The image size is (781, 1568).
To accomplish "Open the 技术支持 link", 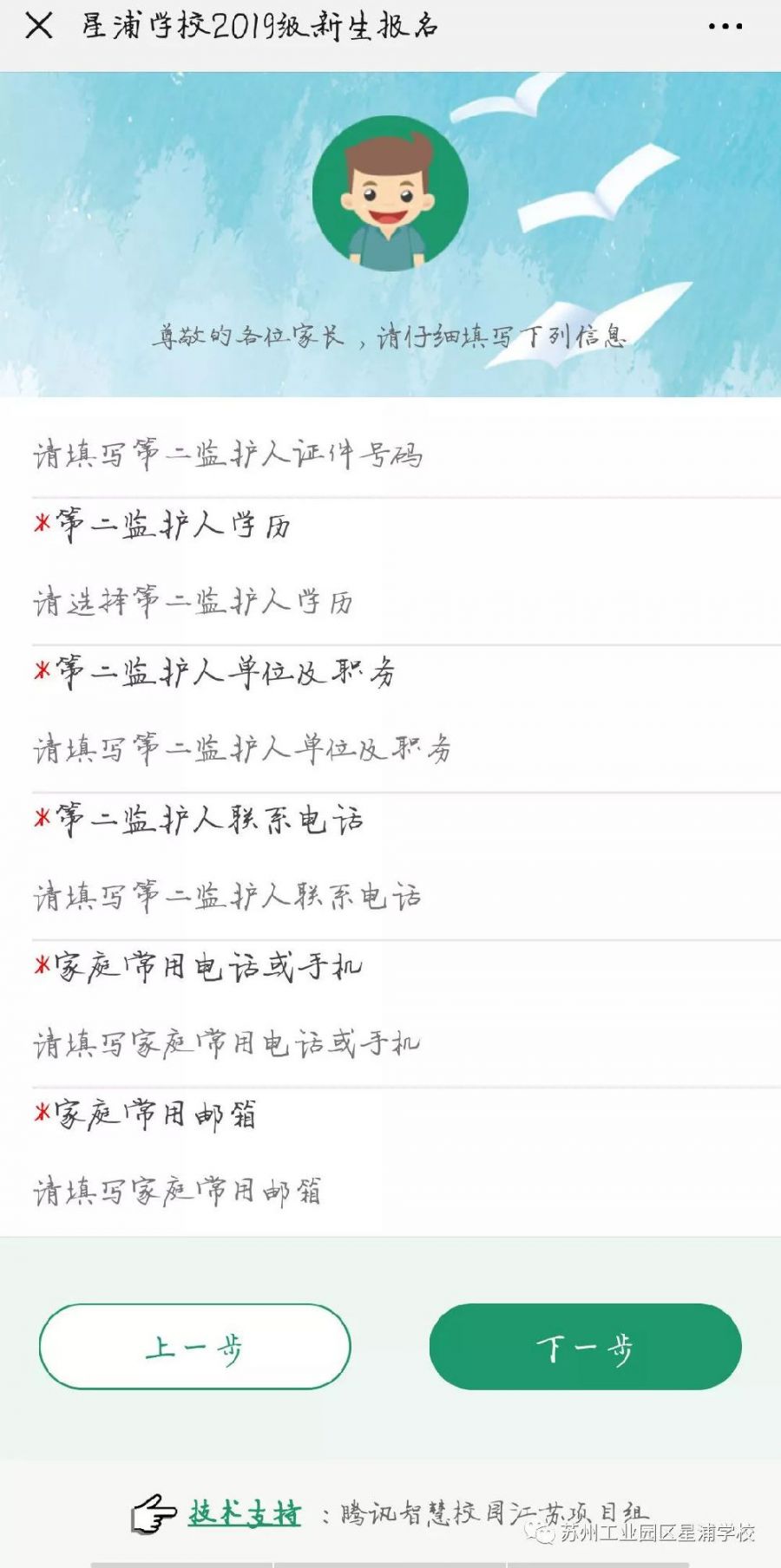I will click(245, 1514).
